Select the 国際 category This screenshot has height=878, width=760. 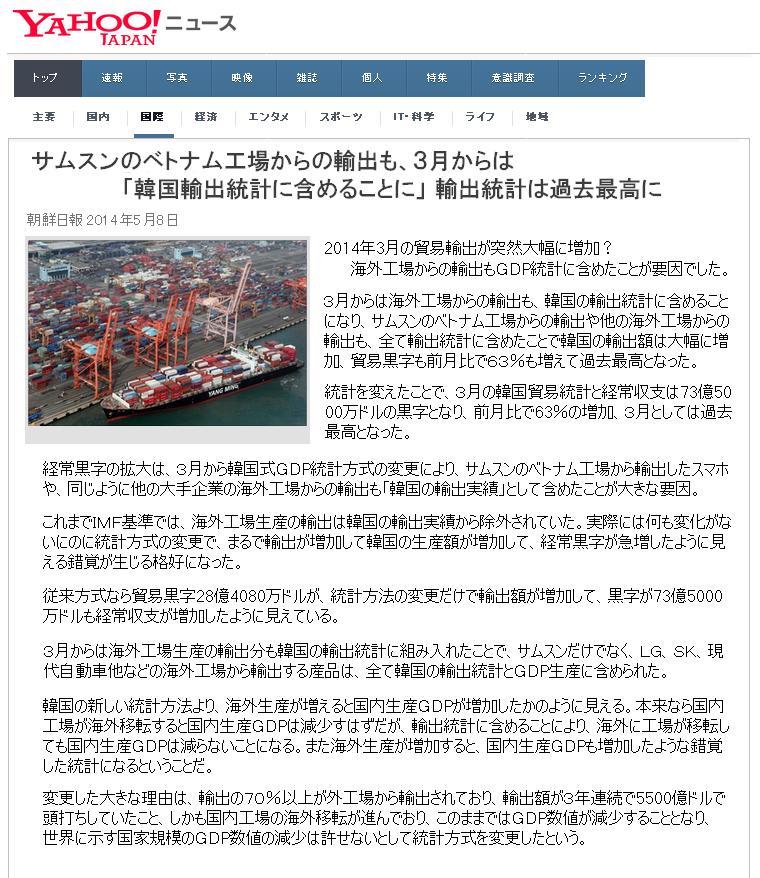point(152,117)
